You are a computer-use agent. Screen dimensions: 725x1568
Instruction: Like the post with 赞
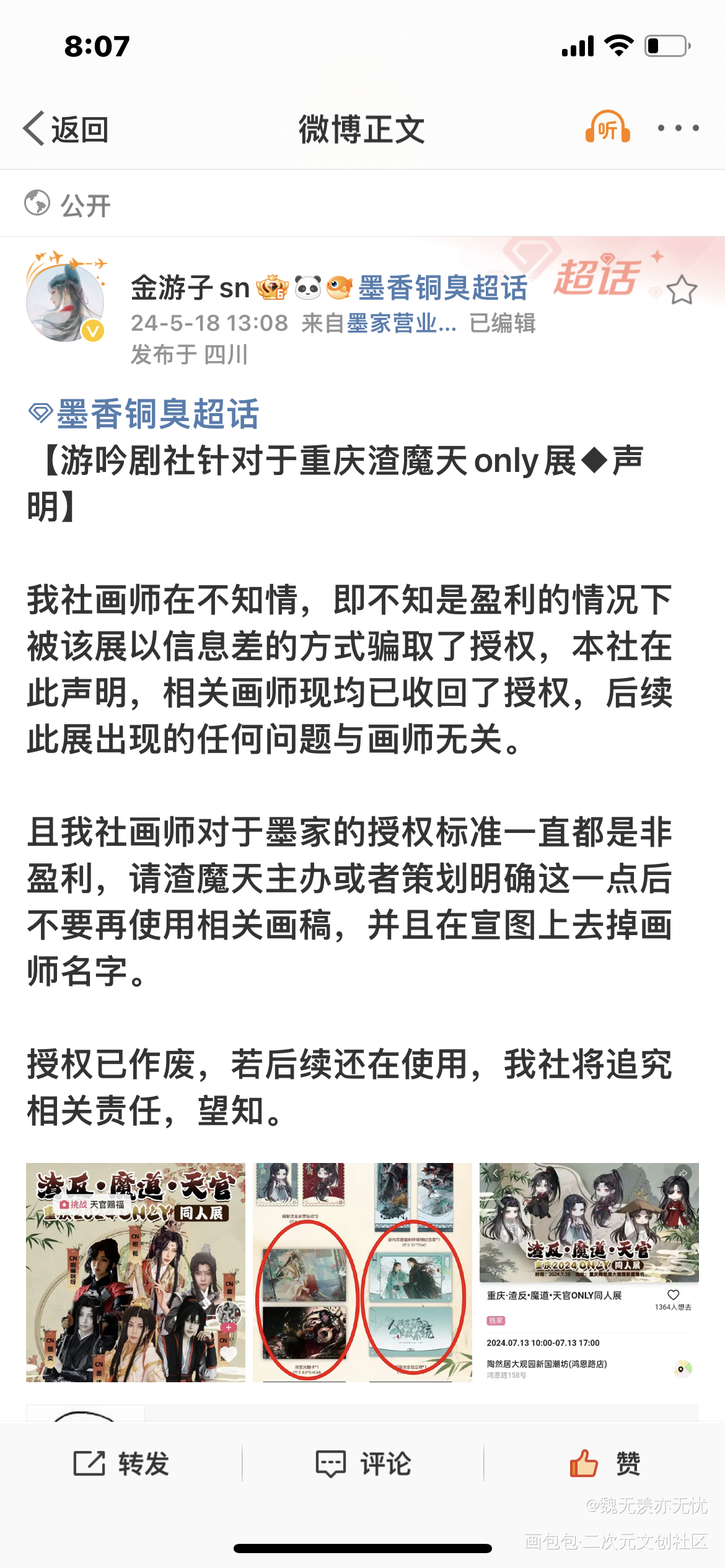605,1464
